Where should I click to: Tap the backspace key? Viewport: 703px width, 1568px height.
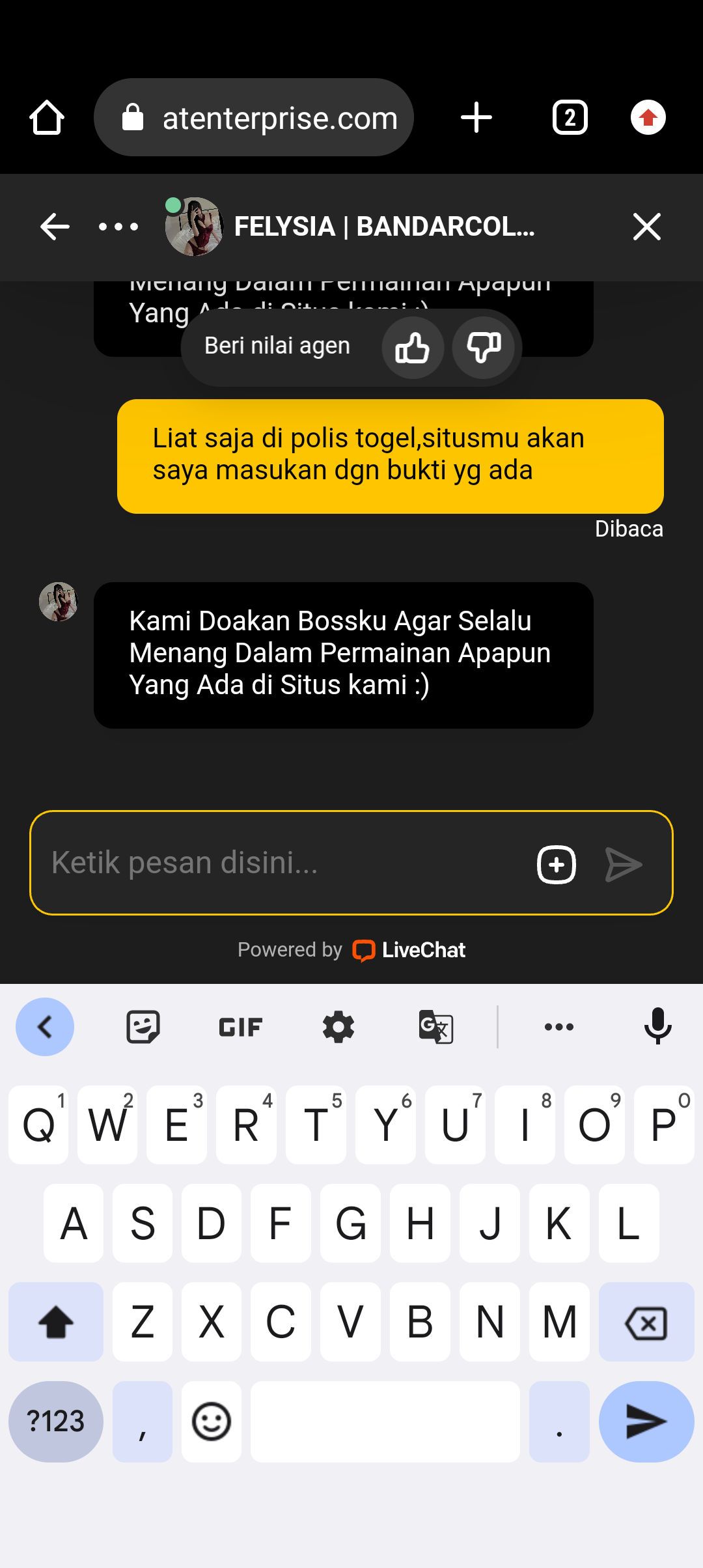click(646, 1322)
